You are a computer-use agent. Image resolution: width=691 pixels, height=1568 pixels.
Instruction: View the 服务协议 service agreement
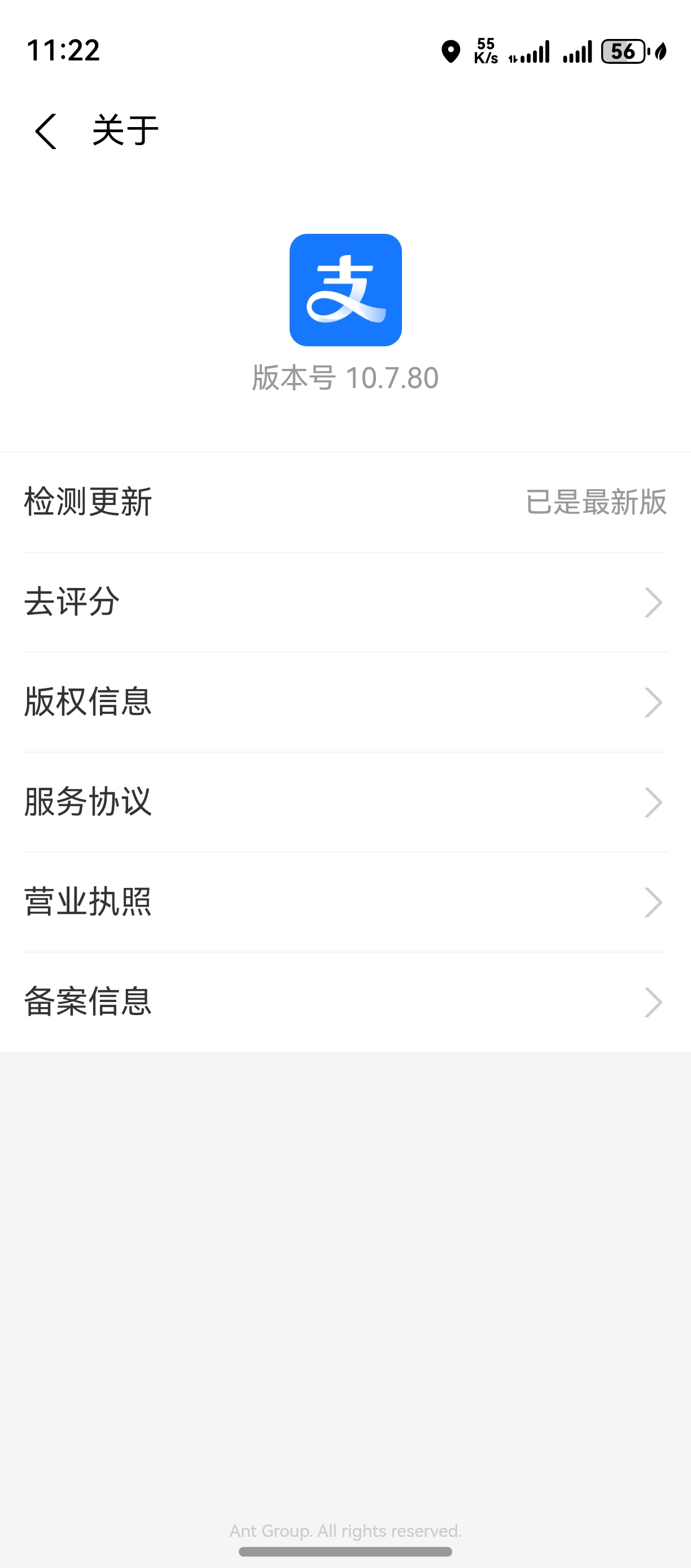pos(345,802)
